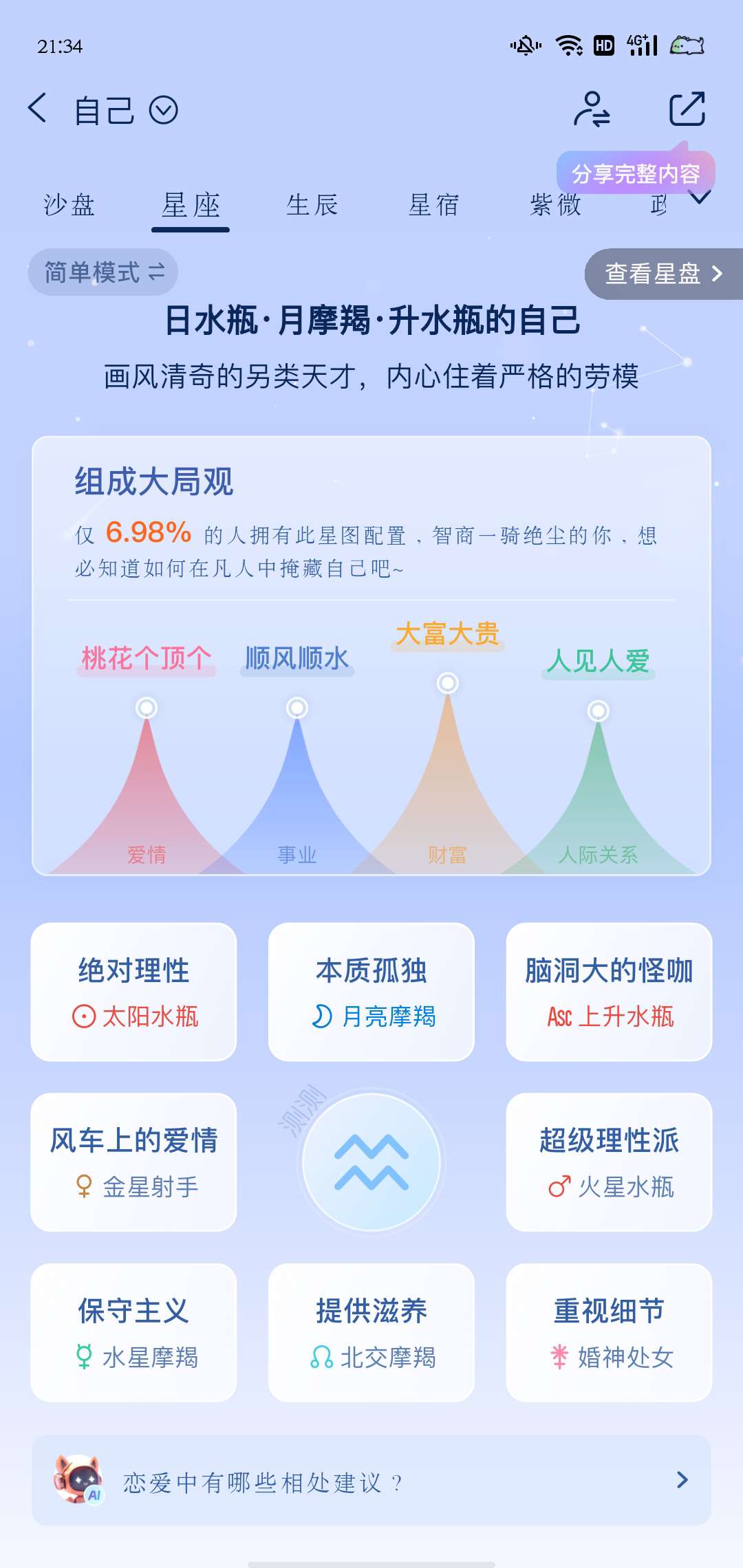Expand the tab list chevron
The image size is (743, 1568).
click(x=700, y=199)
